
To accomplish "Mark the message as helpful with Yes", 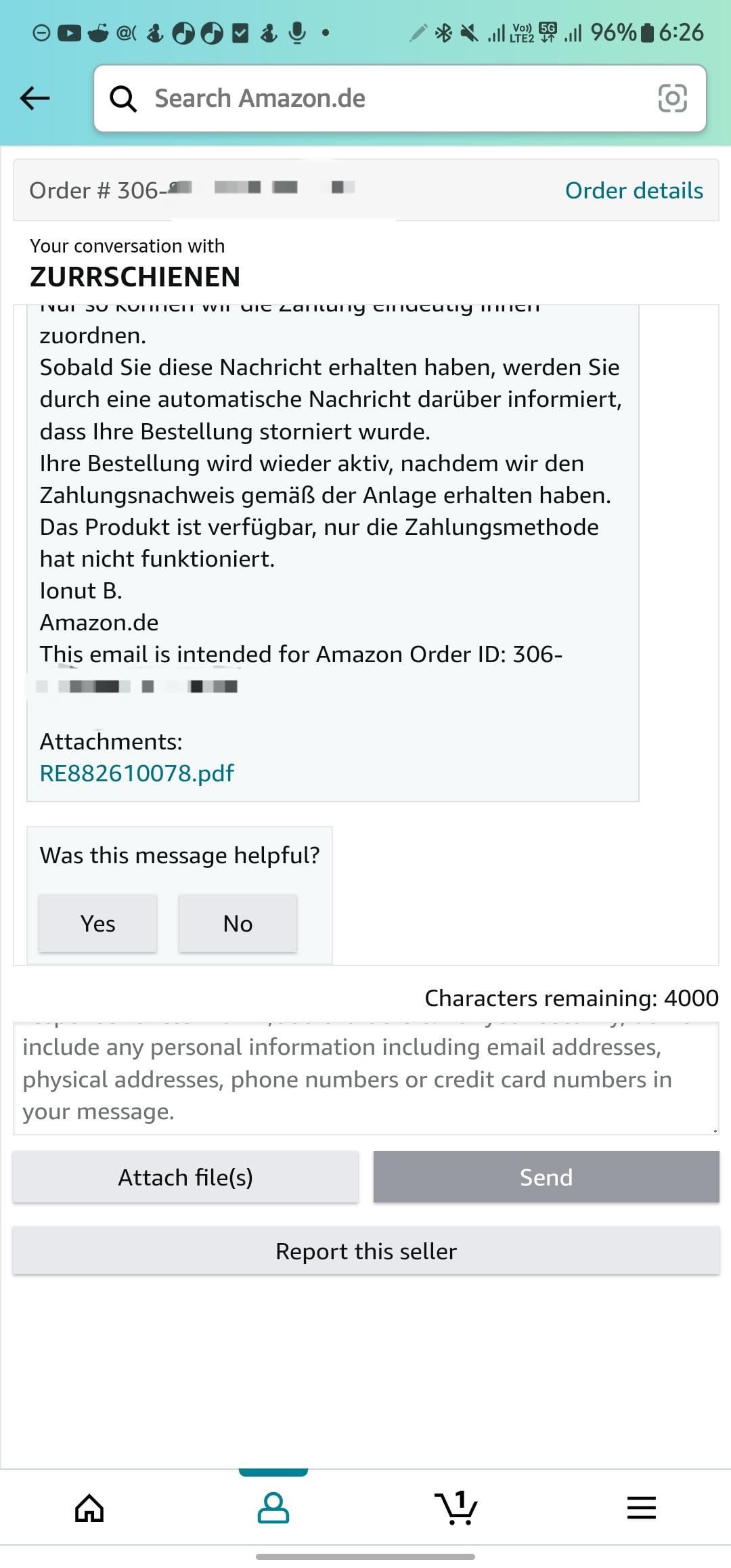I will coord(97,923).
